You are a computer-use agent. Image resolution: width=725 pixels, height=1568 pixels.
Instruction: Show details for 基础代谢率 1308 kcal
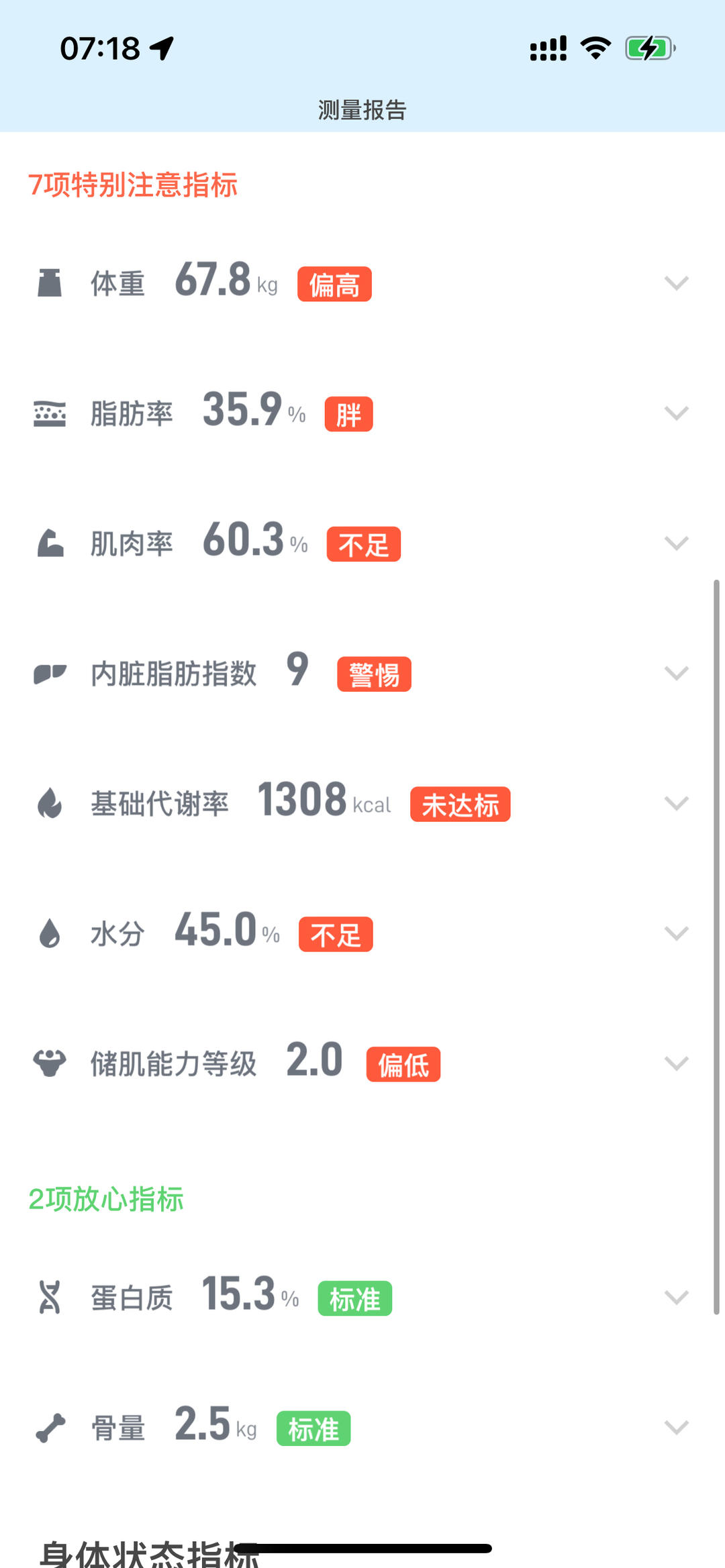point(676,804)
